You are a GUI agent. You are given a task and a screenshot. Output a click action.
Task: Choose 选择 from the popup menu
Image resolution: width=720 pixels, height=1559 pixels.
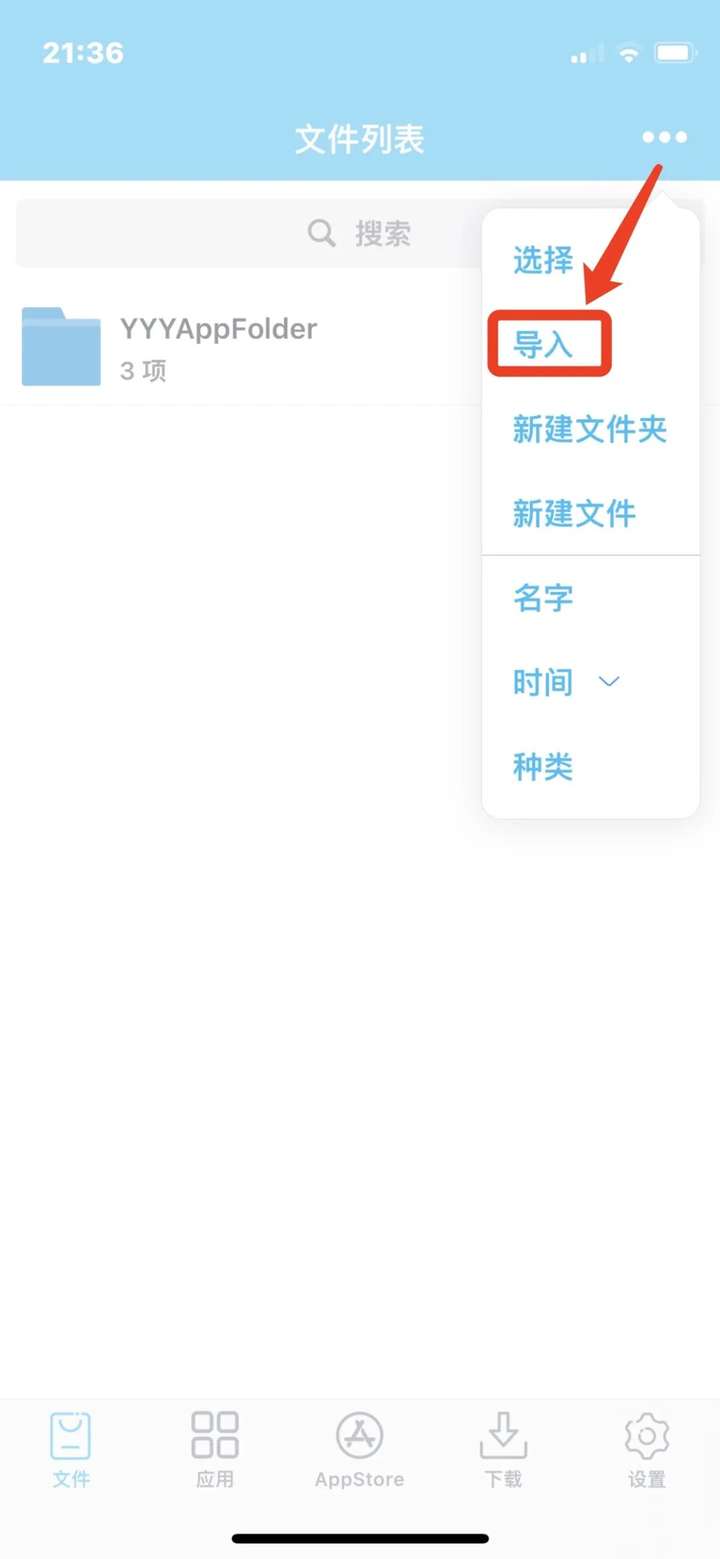(543, 261)
